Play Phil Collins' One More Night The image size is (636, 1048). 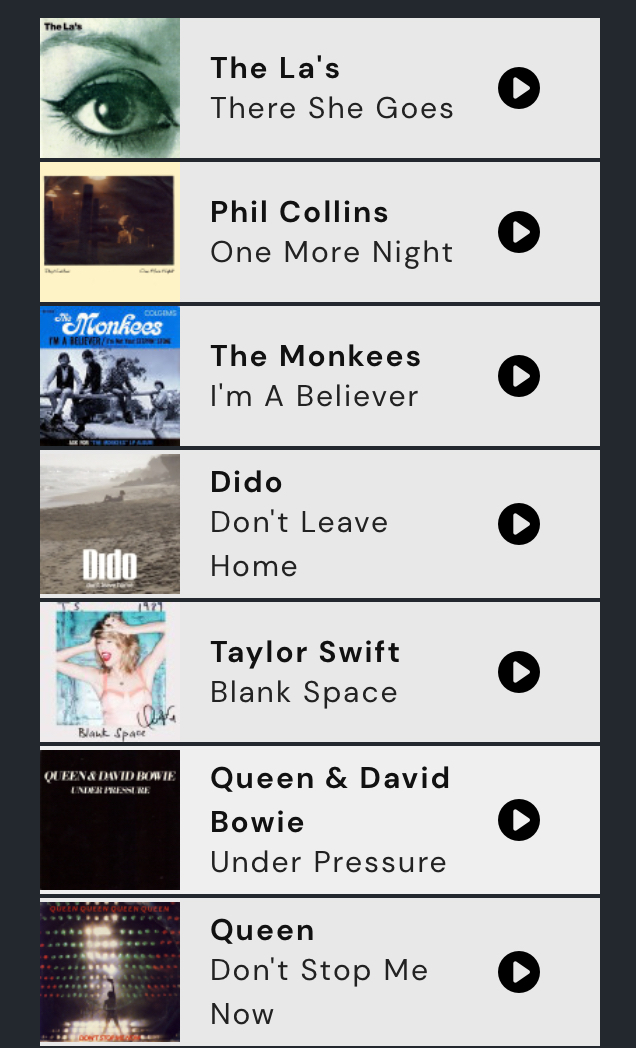tap(518, 232)
